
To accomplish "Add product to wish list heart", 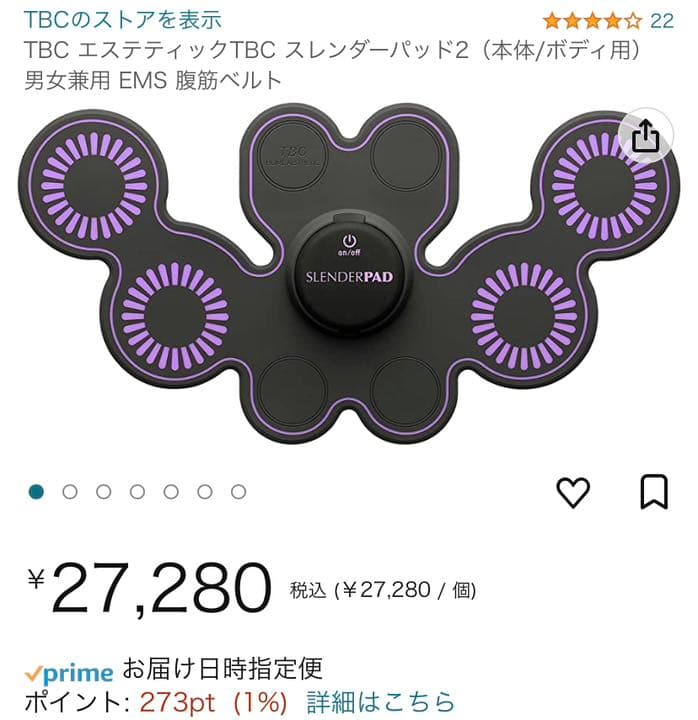I will click(573, 492).
